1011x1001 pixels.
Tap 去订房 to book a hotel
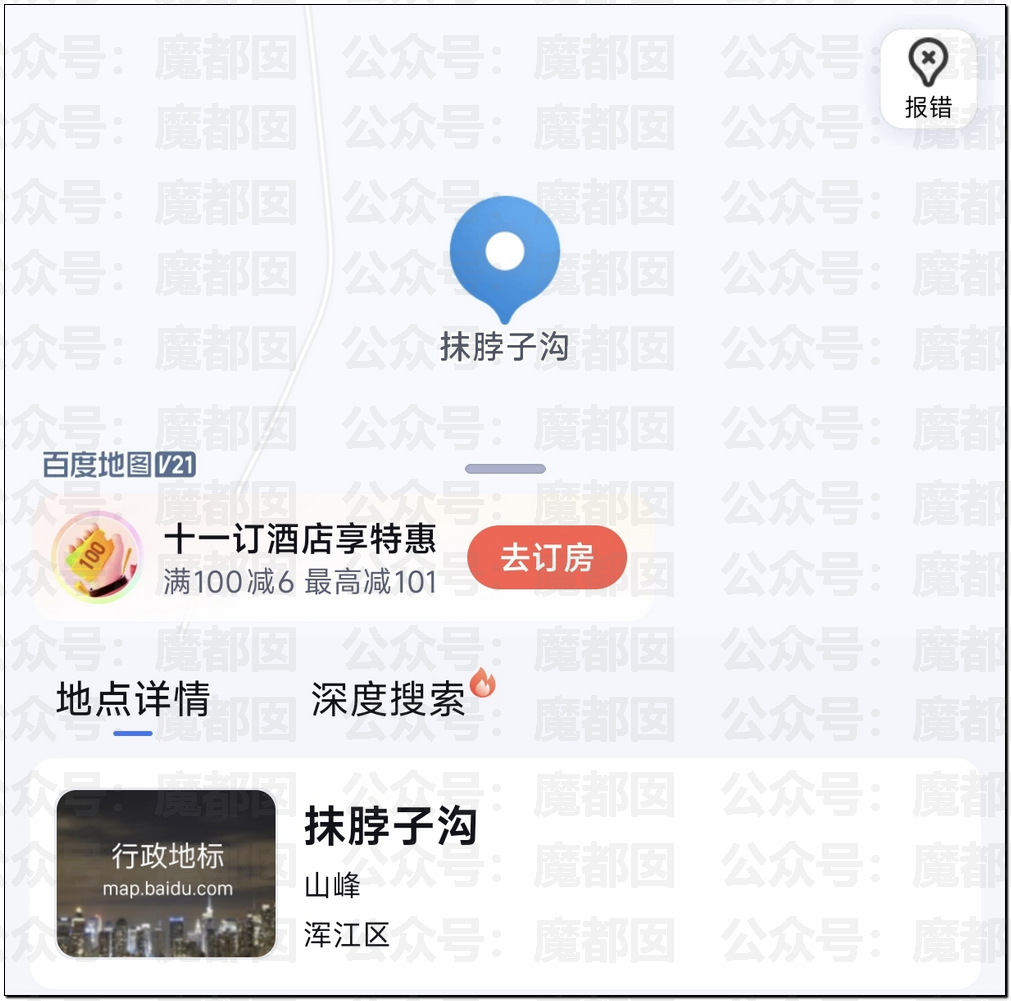pos(547,558)
